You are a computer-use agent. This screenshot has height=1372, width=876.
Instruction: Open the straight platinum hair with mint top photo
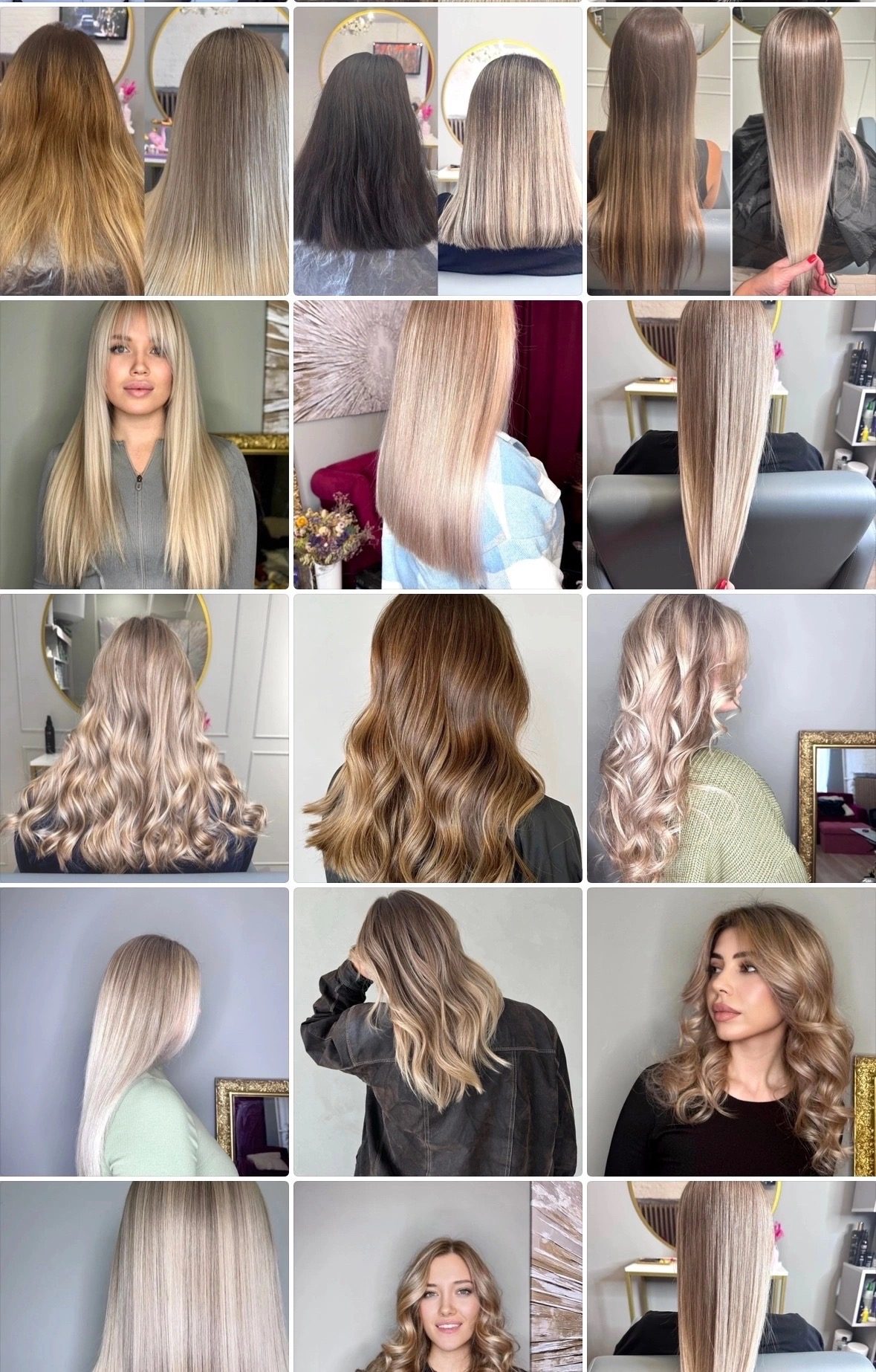[x=144, y=1032]
